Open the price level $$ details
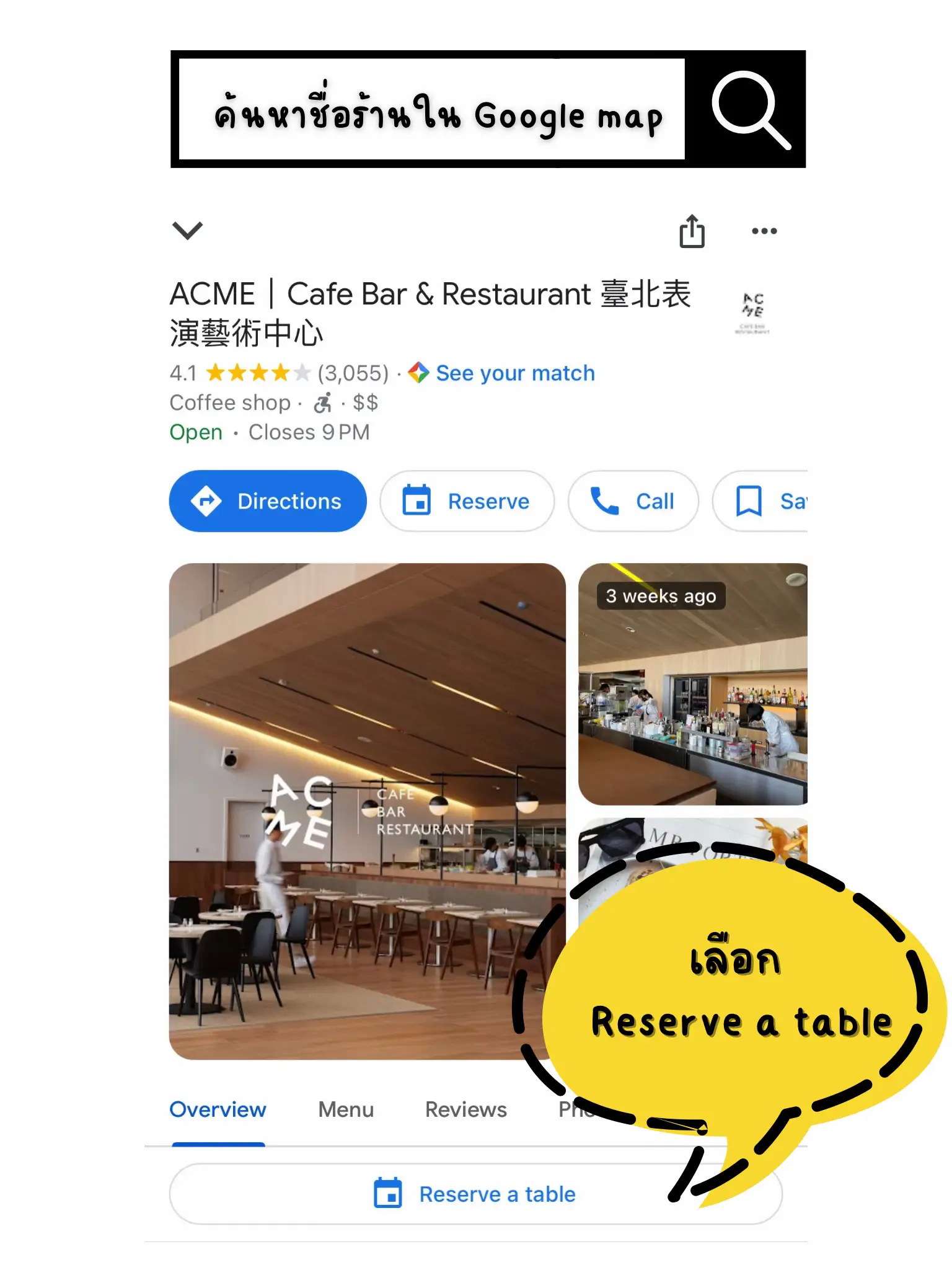Viewport: 952px width, 1270px height. click(365, 402)
